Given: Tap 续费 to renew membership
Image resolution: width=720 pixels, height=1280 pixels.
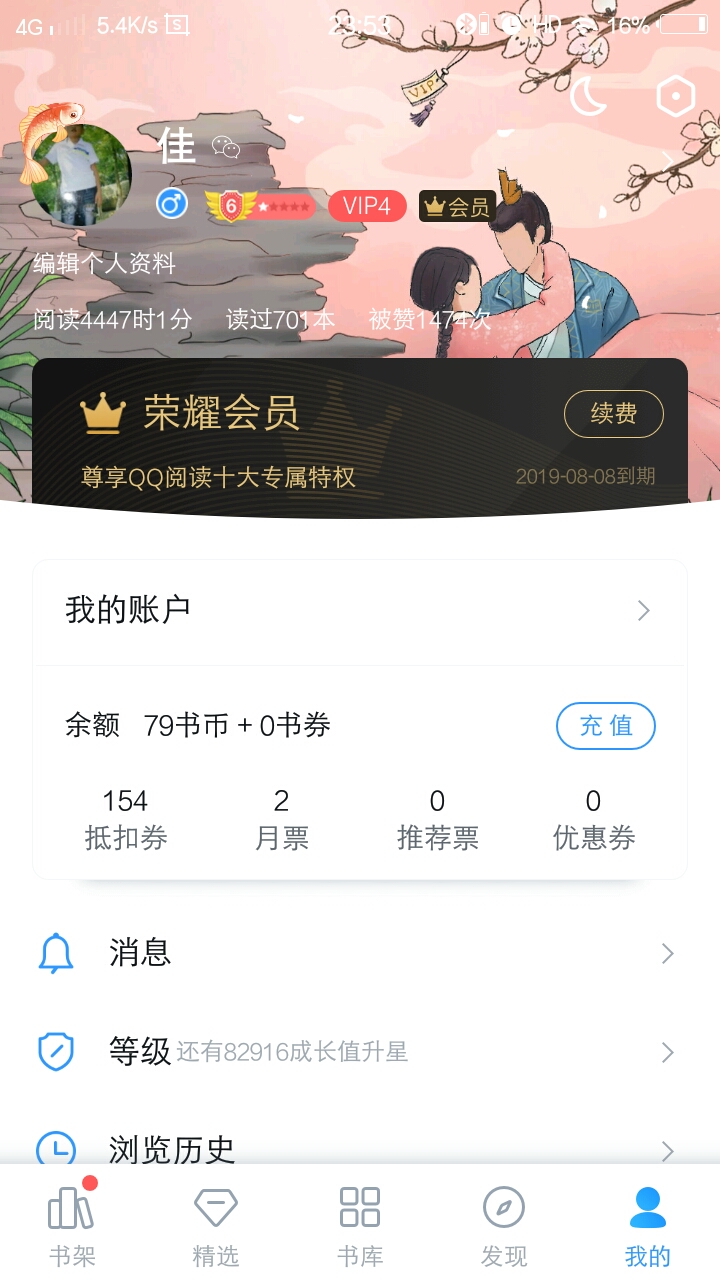Looking at the screenshot, I should click(614, 413).
